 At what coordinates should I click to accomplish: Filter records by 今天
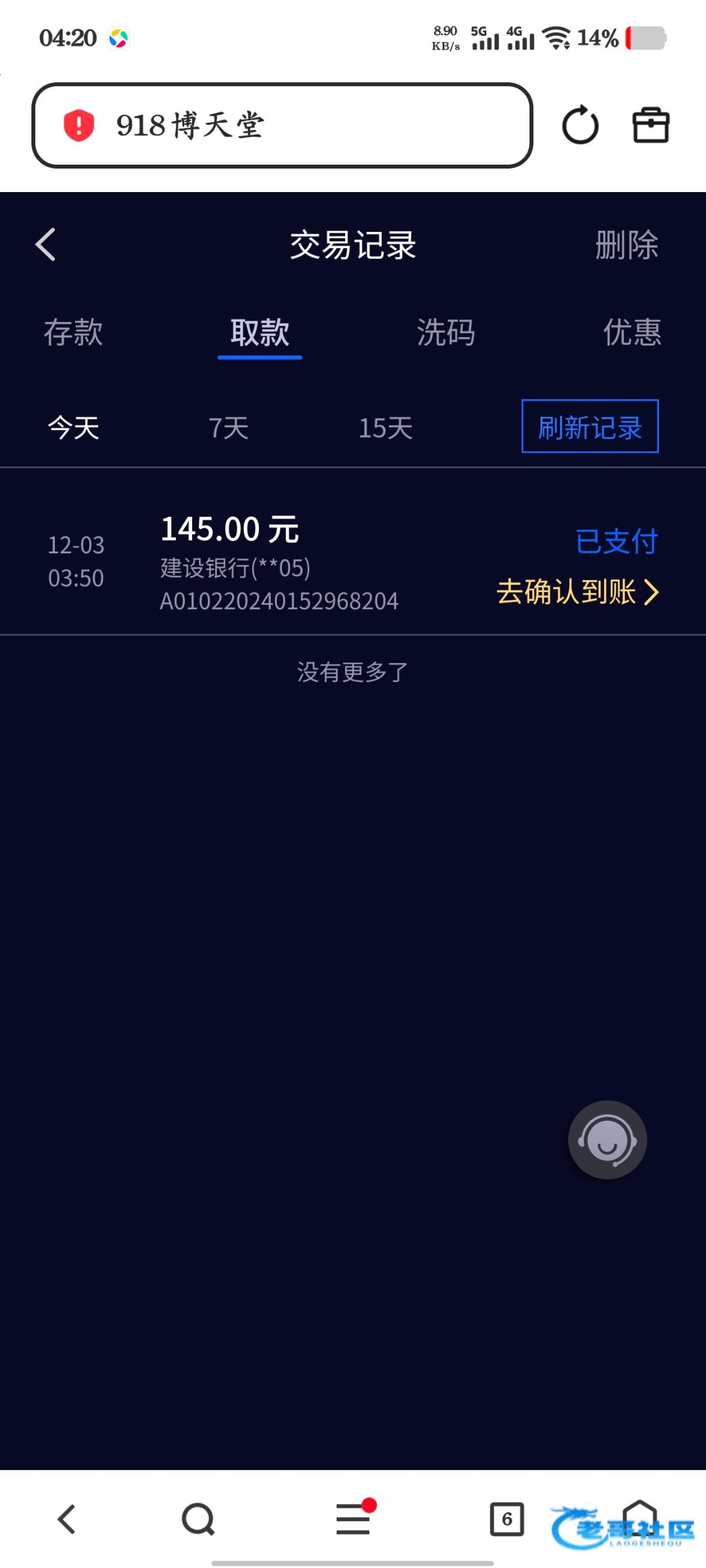point(73,428)
